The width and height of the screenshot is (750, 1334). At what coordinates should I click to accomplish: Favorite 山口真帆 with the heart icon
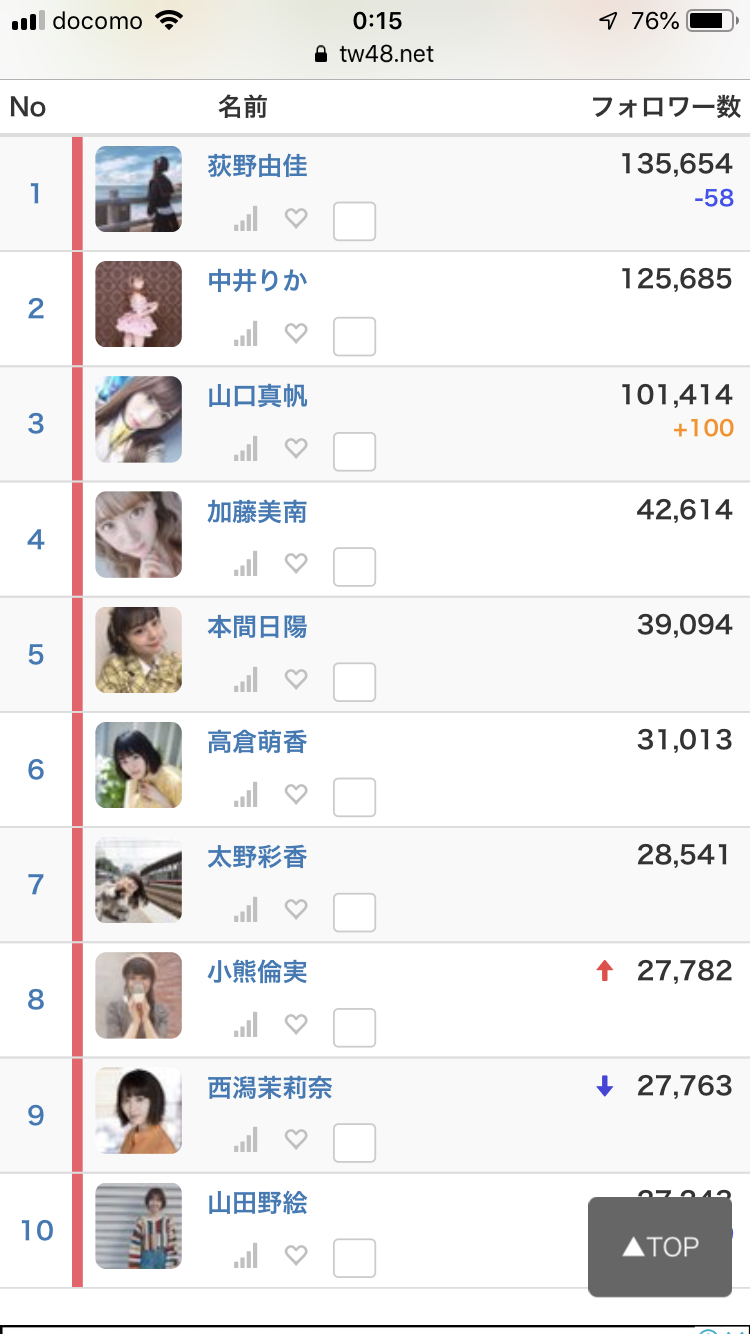click(x=296, y=448)
